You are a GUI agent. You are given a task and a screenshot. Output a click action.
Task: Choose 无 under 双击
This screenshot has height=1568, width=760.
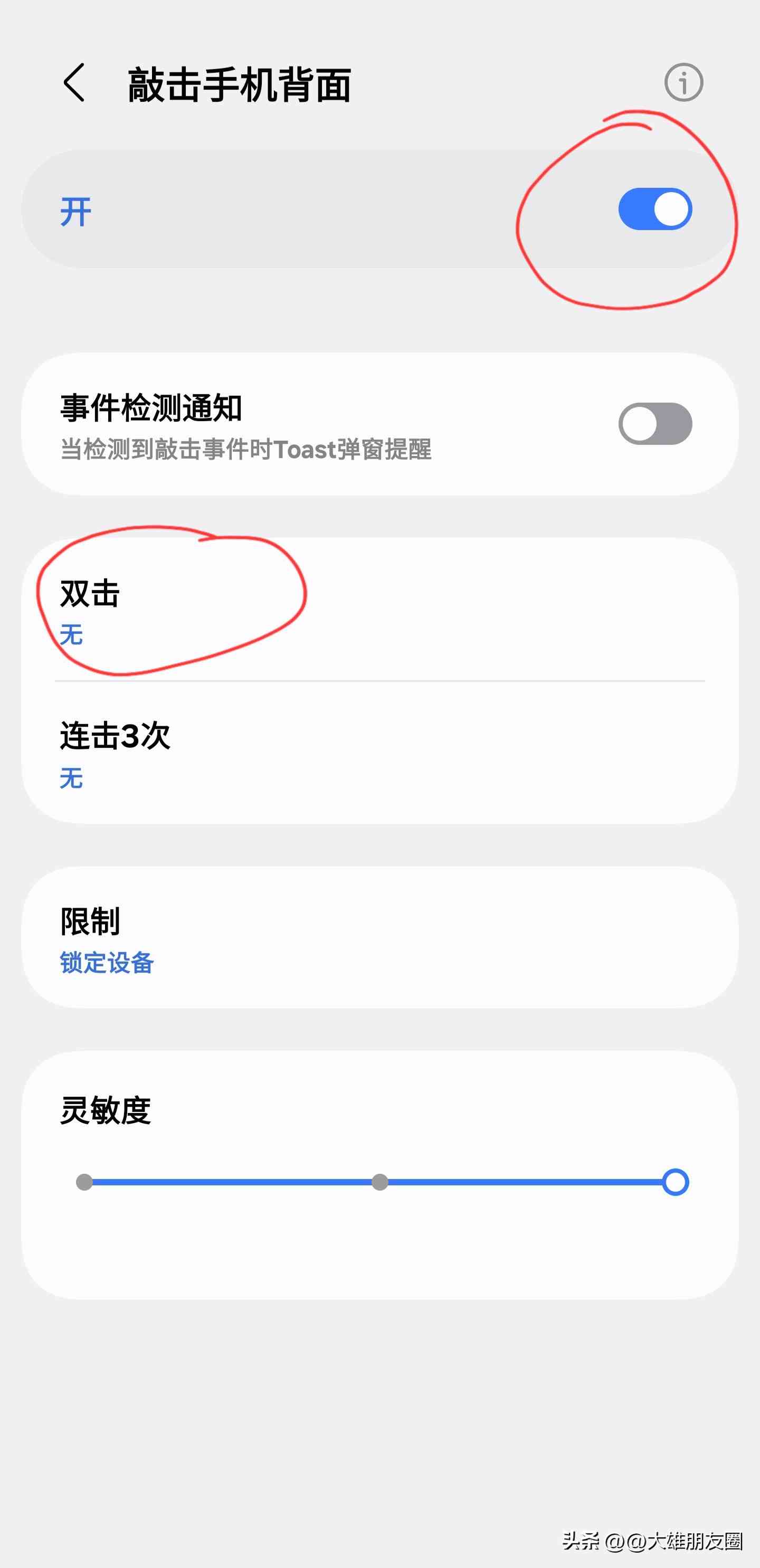(71, 635)
